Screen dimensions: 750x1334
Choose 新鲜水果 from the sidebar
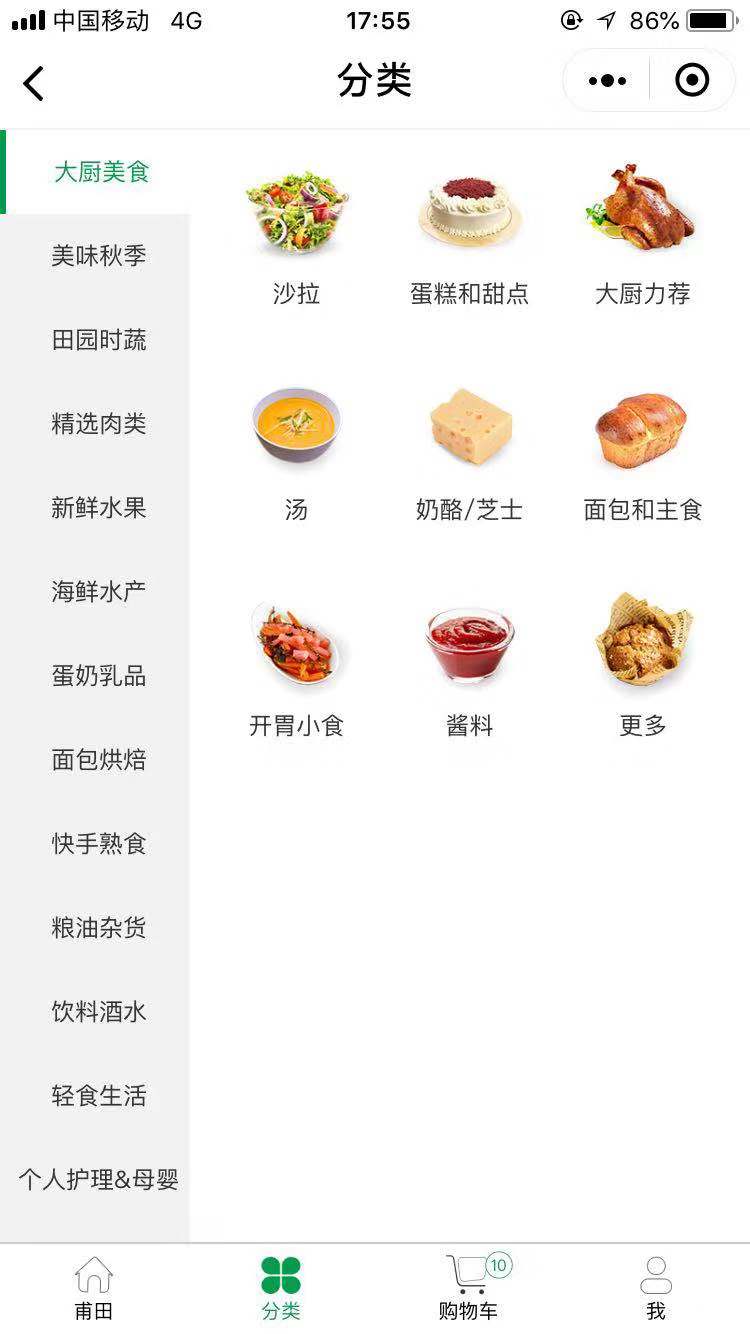point(99,508)
